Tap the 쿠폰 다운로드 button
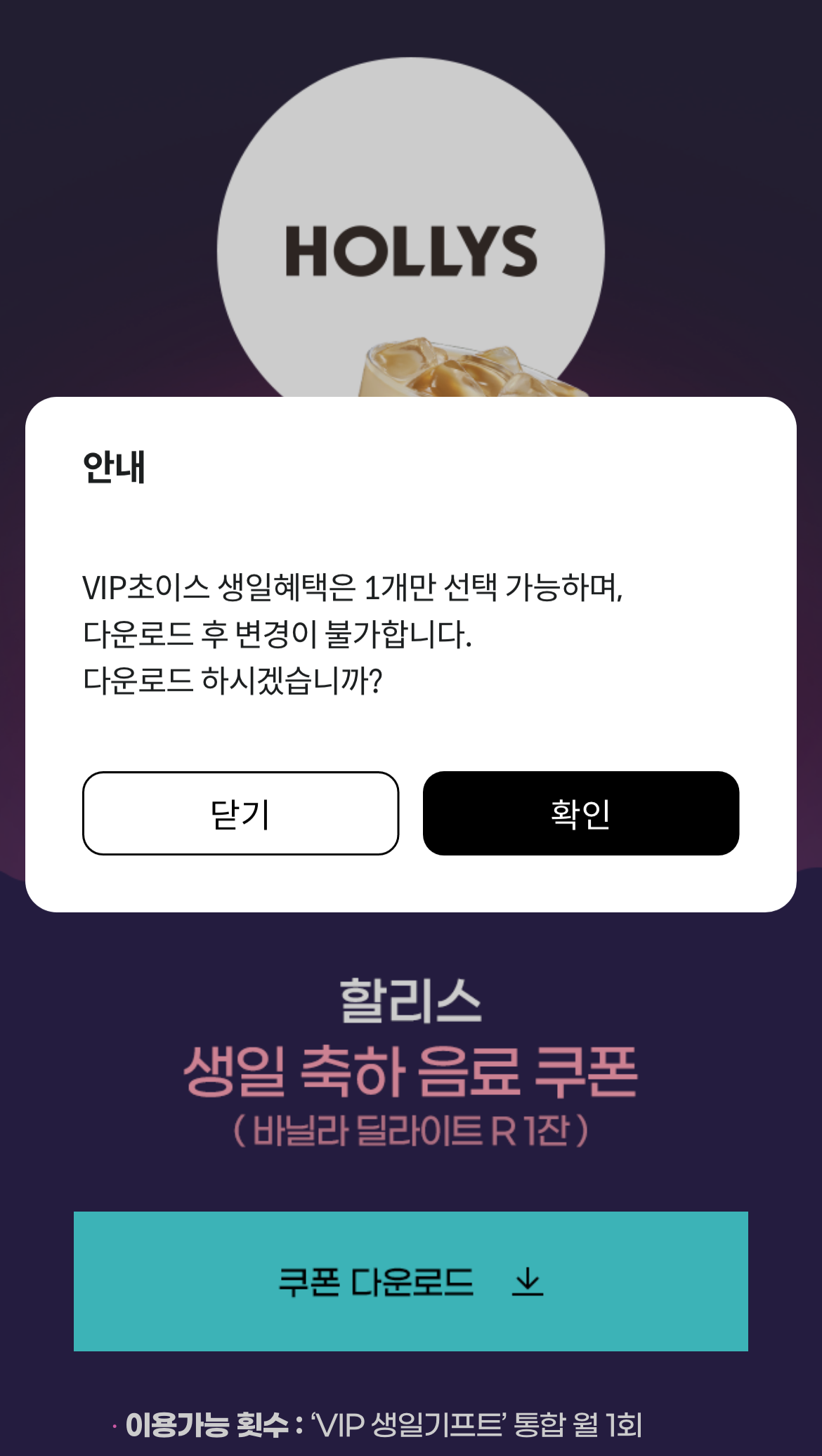The image size is (822, 1456). [411, 1281]
